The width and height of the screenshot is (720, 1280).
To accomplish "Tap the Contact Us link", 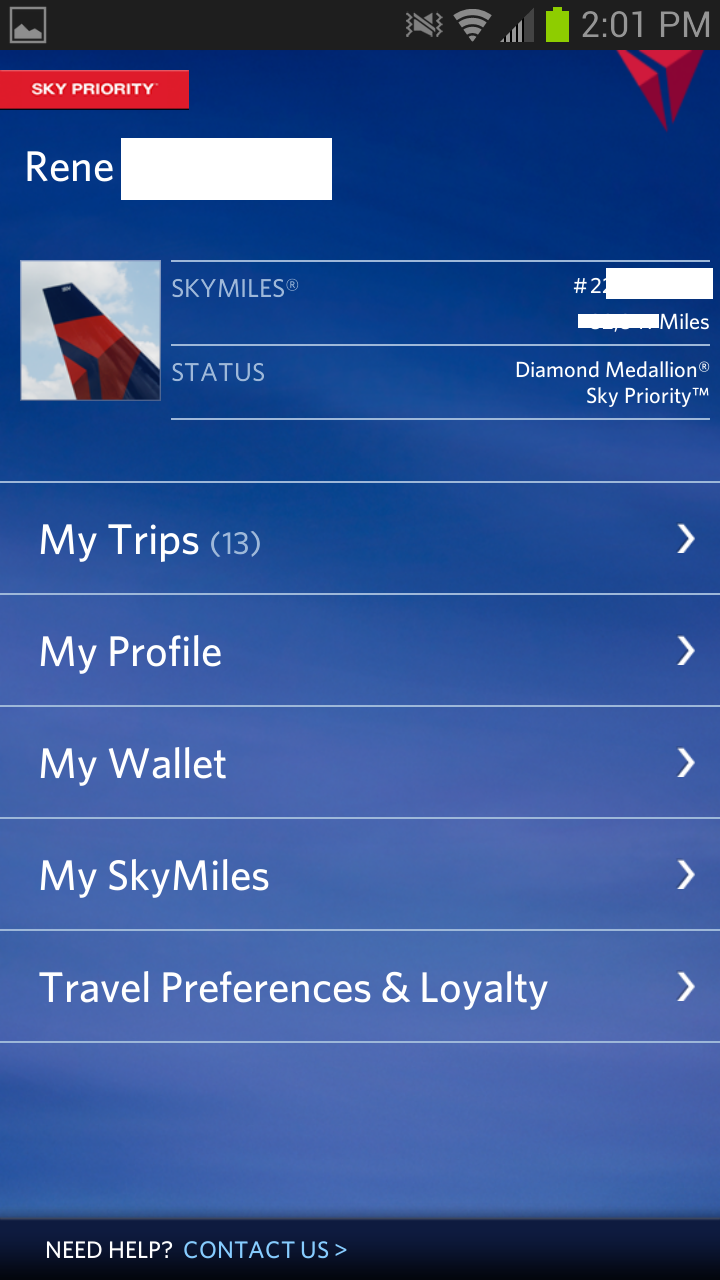I will (265, 1250).
